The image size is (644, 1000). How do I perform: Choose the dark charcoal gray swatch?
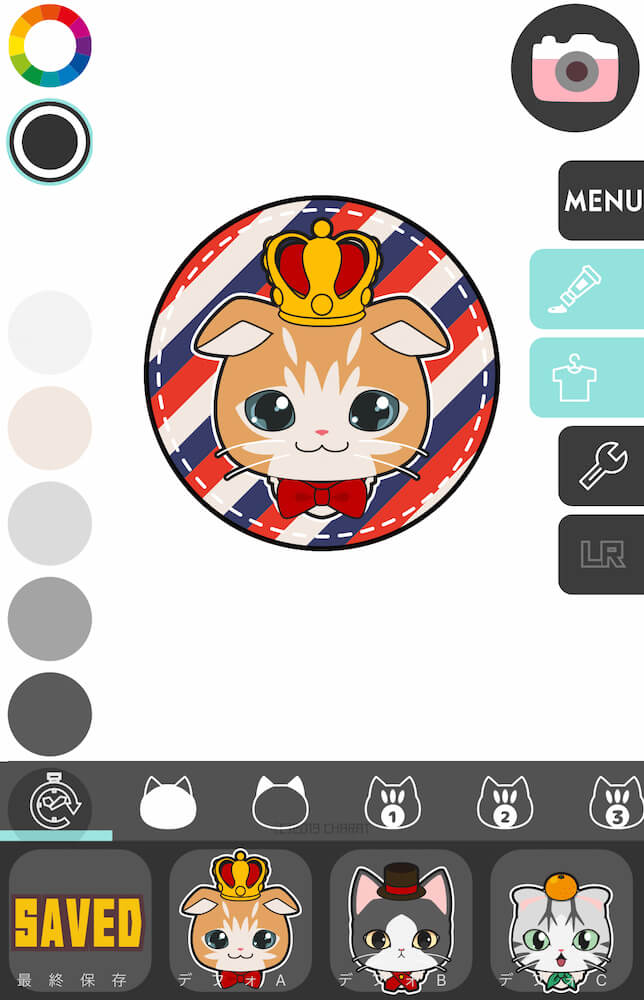[50, 714]
